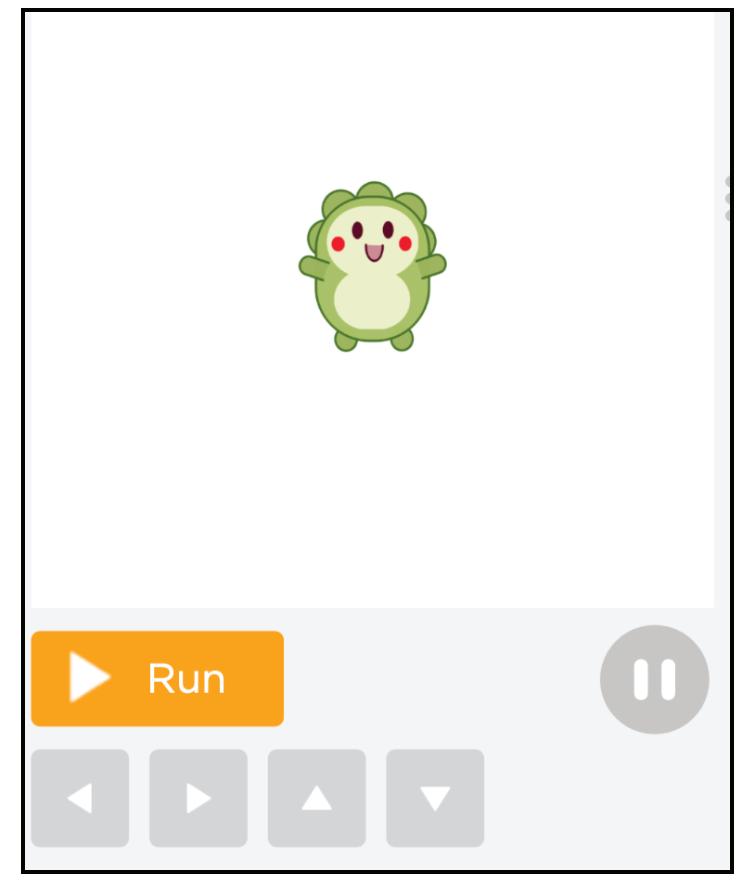Tap the up arrow button

(316, 798)
